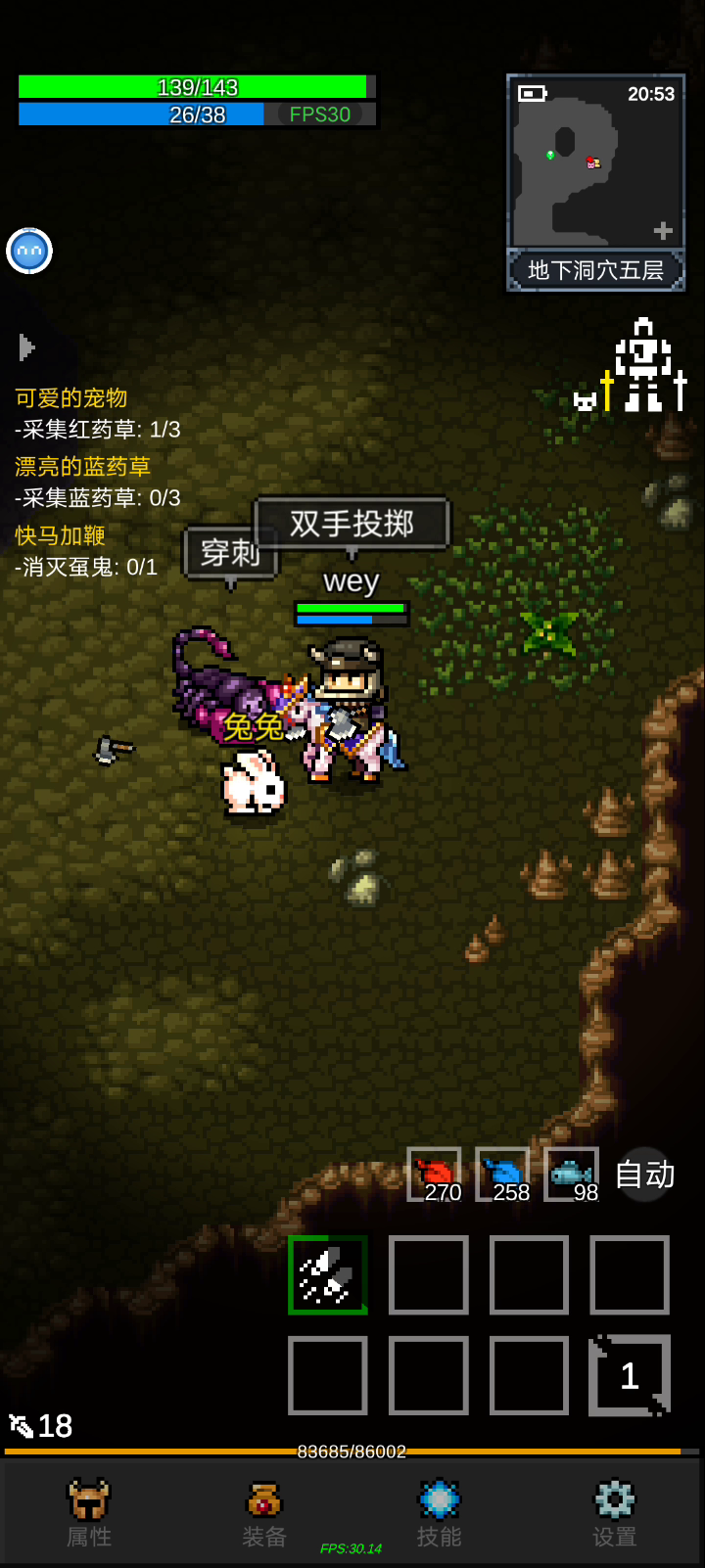Expand the minimap with the plus icon

click(663, 230)
